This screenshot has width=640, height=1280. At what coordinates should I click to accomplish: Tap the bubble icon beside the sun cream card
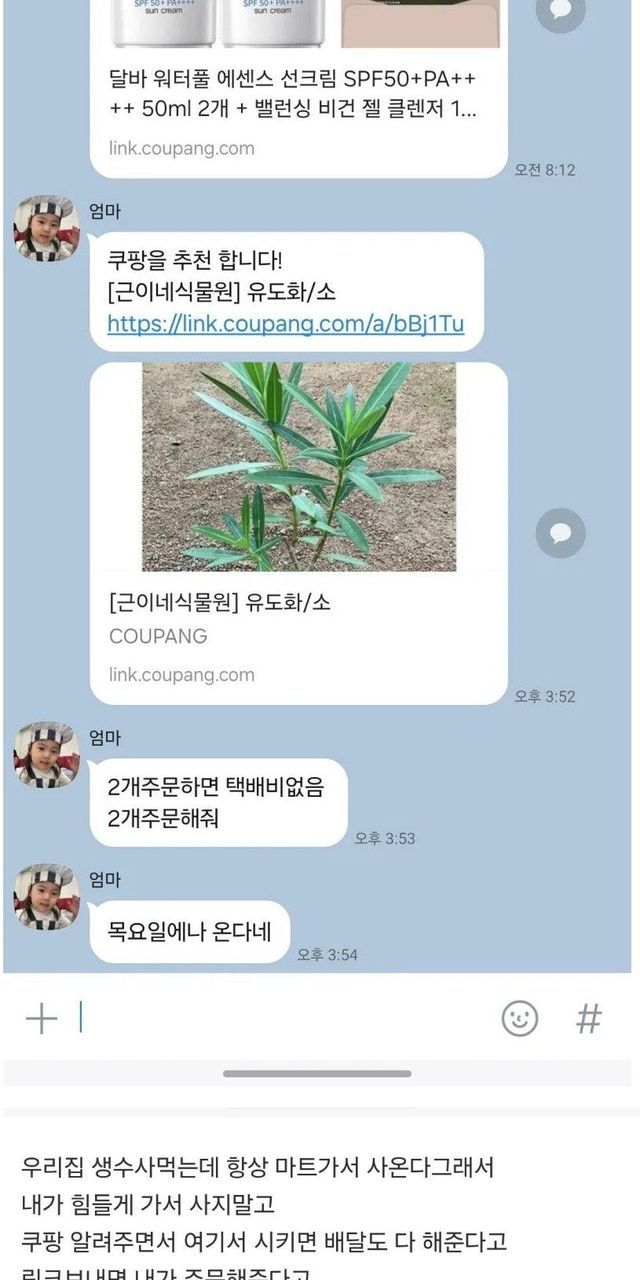[560, 10]
